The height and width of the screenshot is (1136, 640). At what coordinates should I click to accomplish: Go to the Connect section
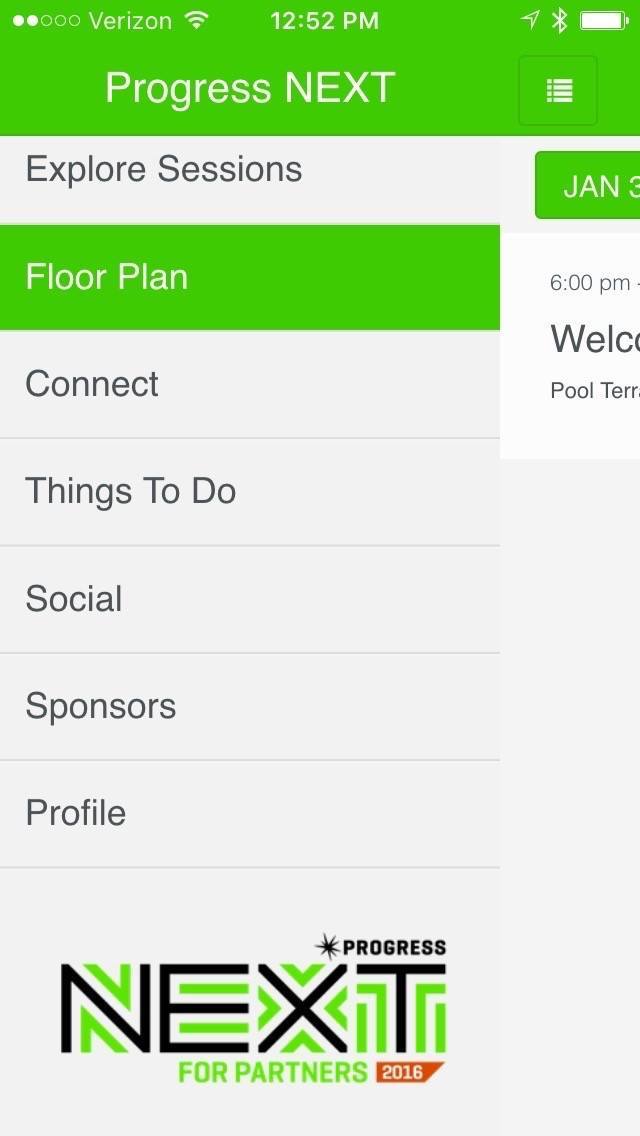point(92,384)
